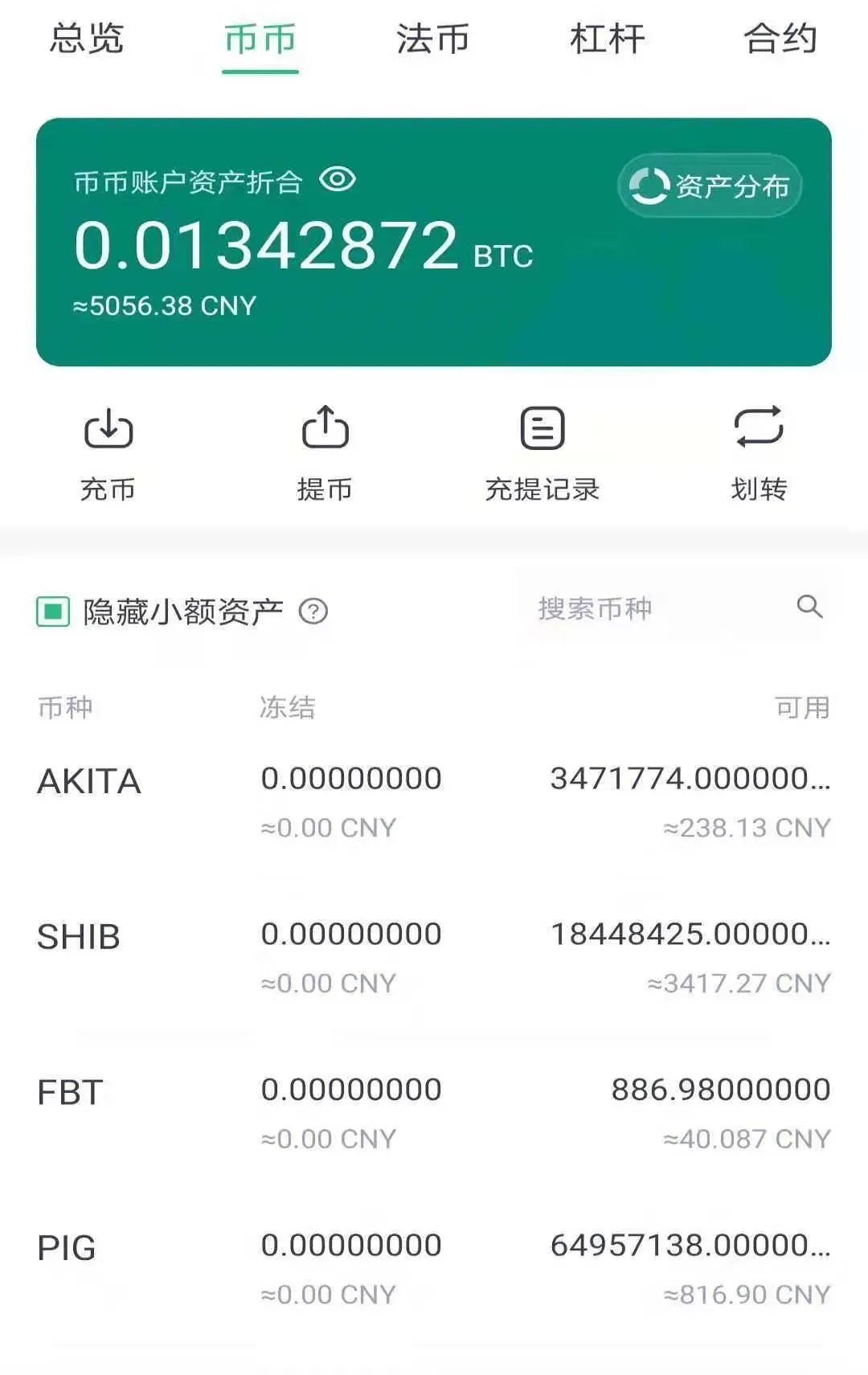Expand the AKITA available balance ellipsis

click(820, 778)
